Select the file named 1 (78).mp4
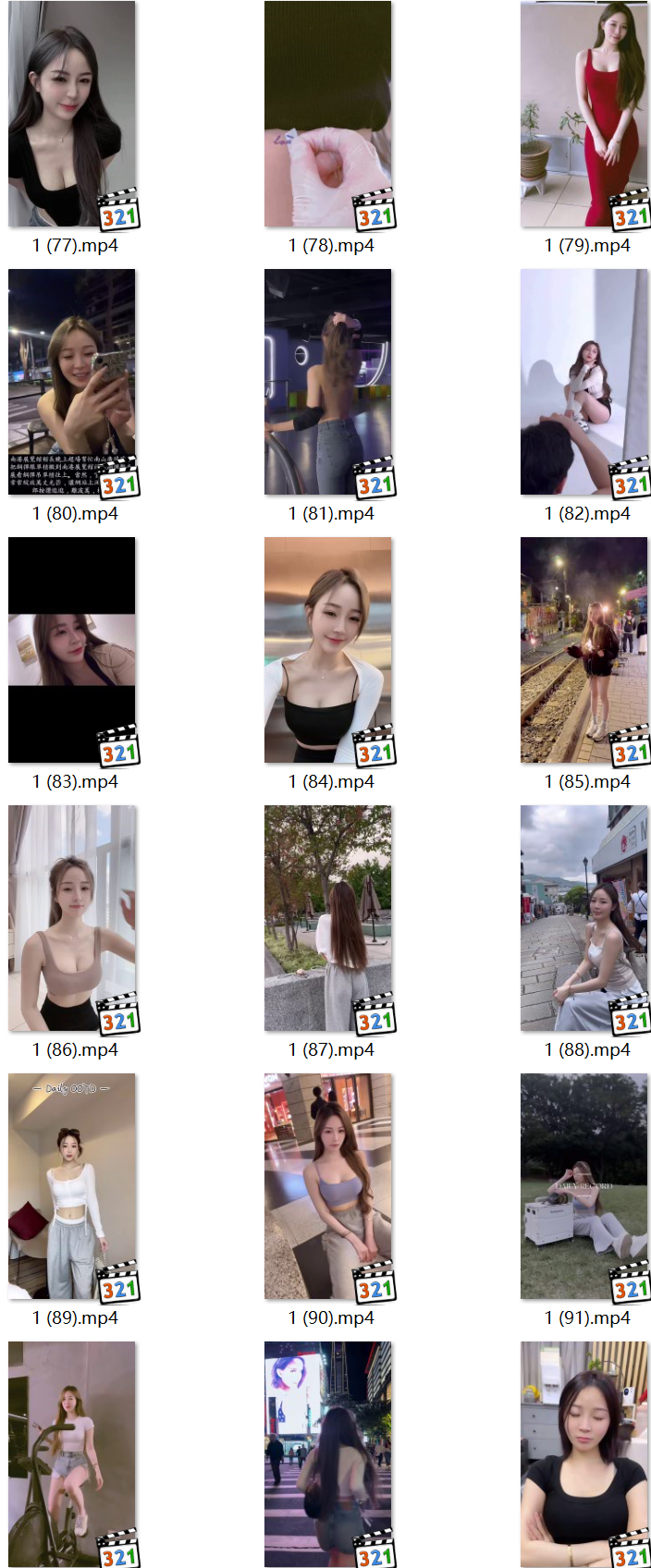The height and width of the screenshot is (1568, 651). coord(328,115)
